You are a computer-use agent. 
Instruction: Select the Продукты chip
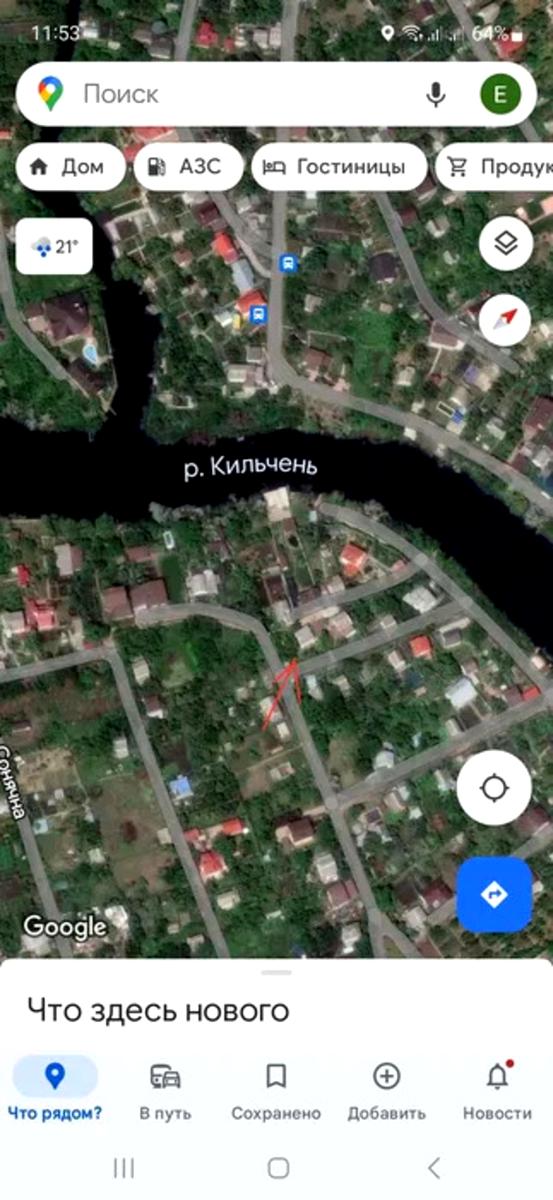495,167
